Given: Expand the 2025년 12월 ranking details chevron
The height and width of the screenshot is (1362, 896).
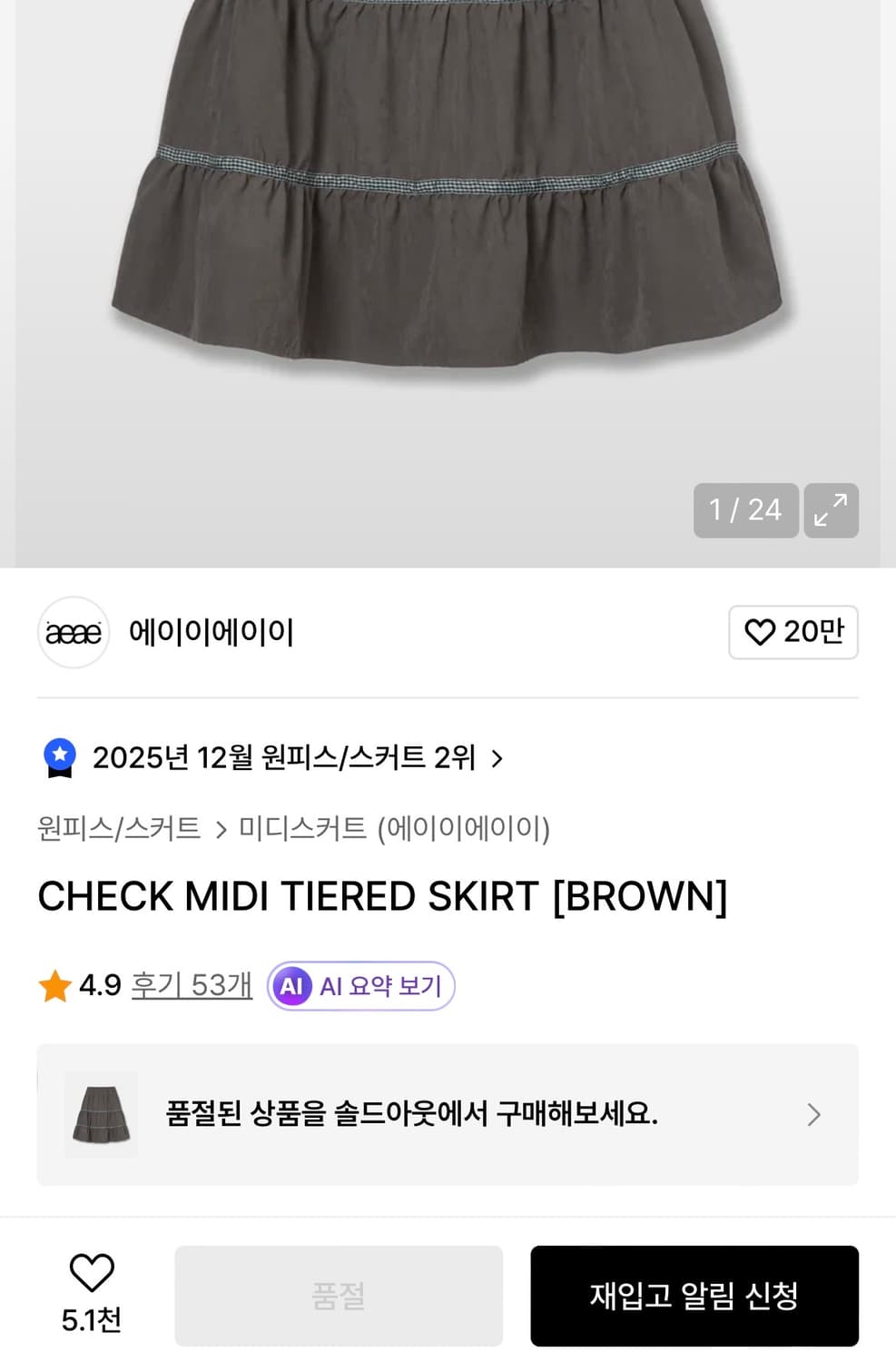Looking at the screenshot, I should pos(497,757).
